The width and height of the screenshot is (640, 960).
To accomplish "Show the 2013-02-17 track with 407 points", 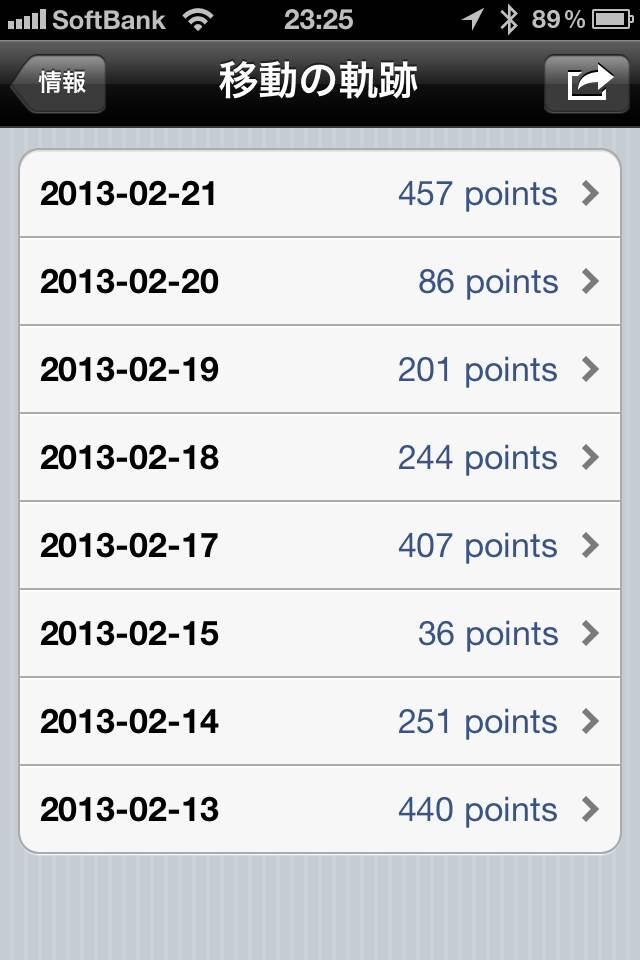I will pyautogui.click(x=320, y=546).
